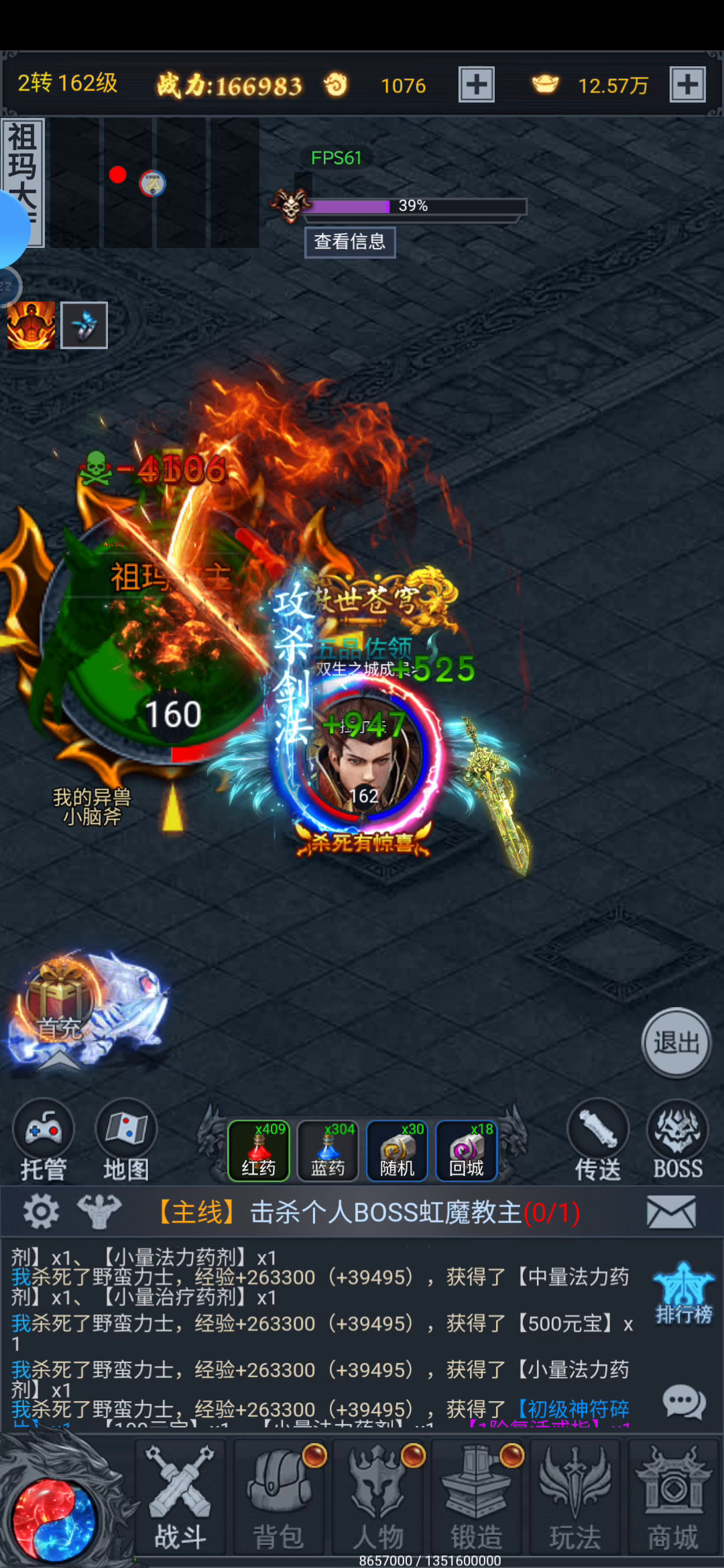The width and height of the screenshot is (724, 1568).
Task: Switch to the 锻造 forging tab
Action: [x=477, y=1498]
